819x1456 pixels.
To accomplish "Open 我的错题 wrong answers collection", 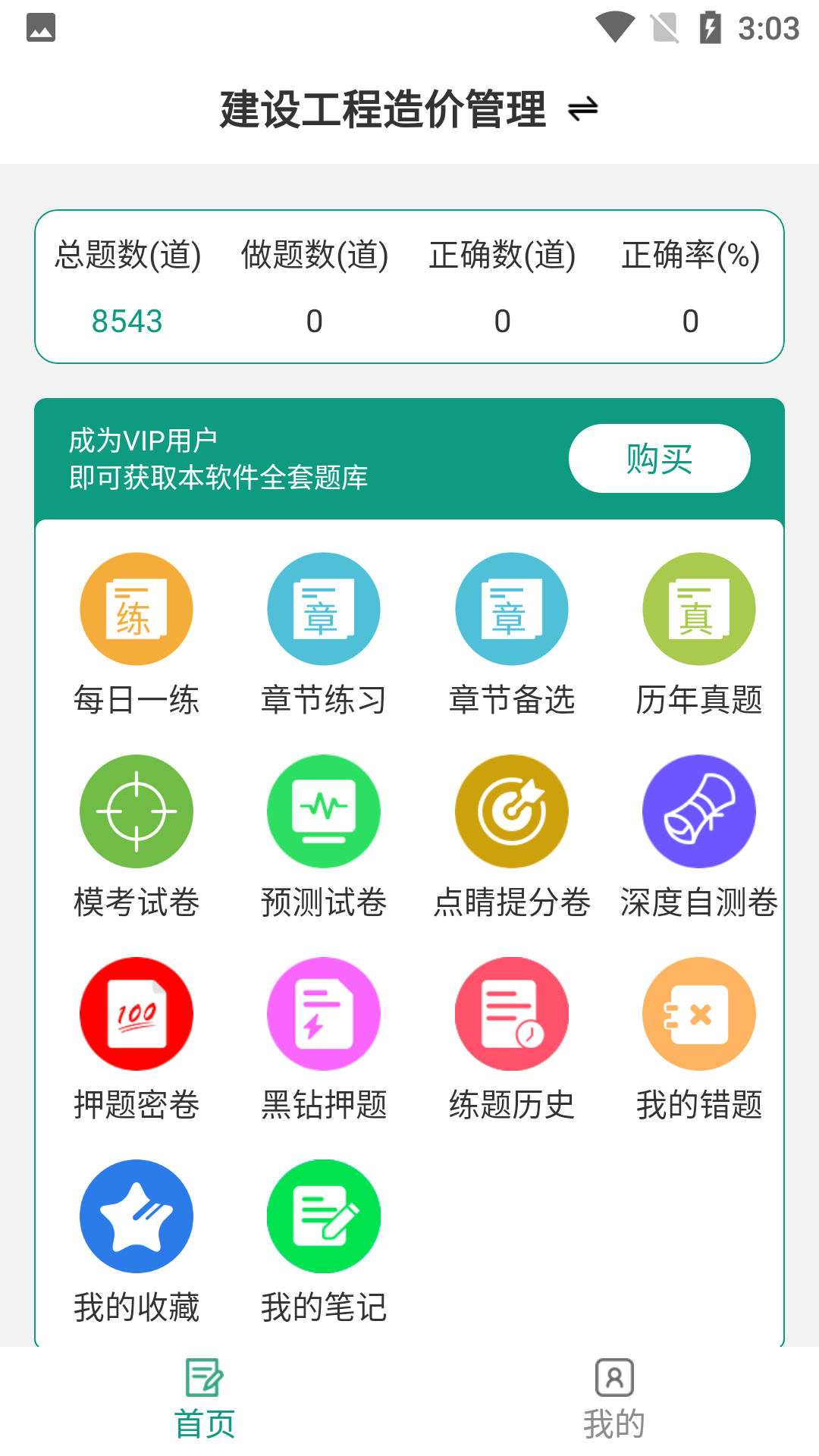I will coord(698,1014).
